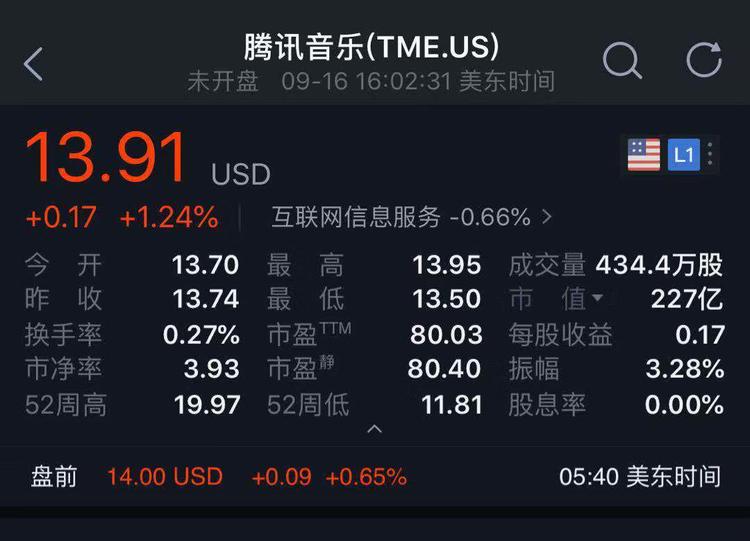Open the L1 US market quote level options
This screenshot has height=541, width=750.
[684, 155]
